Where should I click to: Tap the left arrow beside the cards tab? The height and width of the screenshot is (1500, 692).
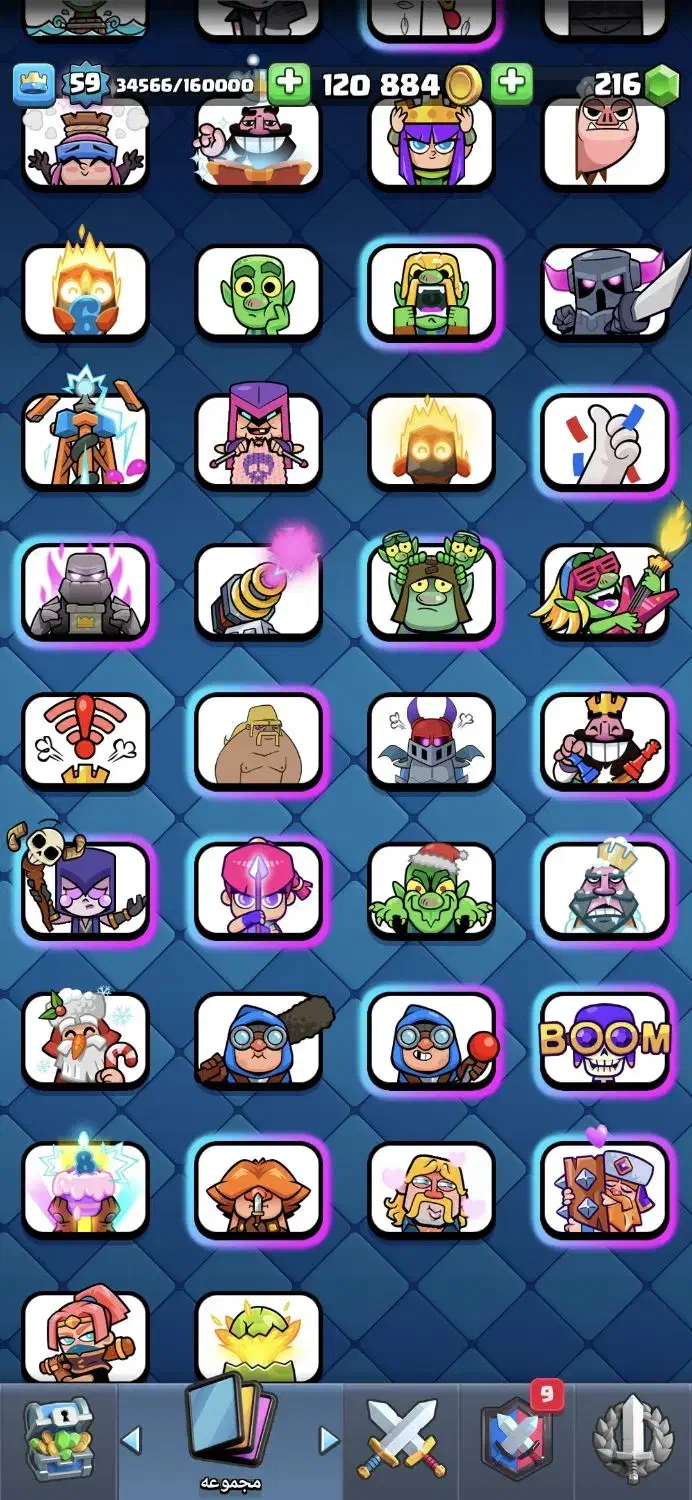(x=131, y=1440)
